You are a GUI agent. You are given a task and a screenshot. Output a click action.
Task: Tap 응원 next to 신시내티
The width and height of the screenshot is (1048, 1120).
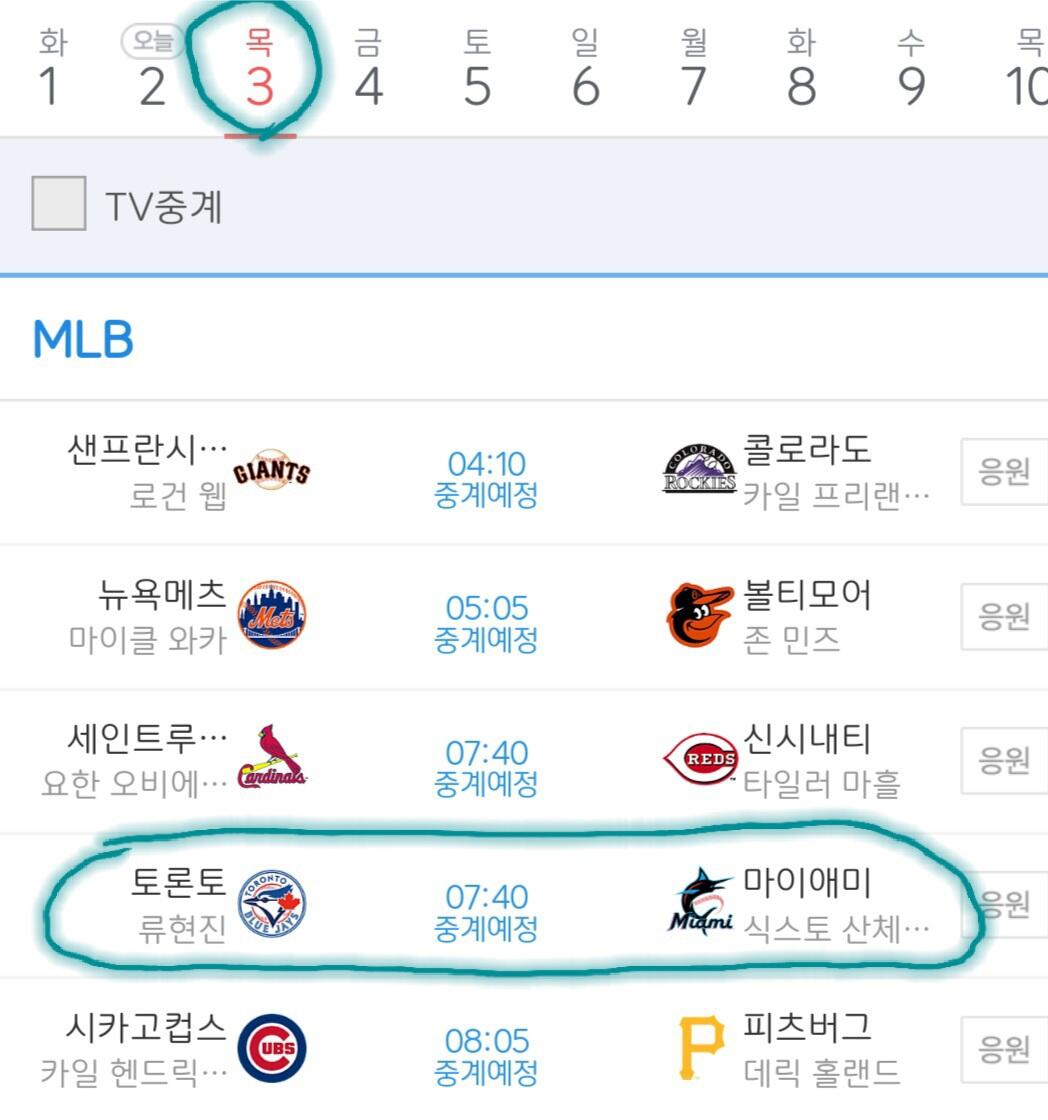(1003, 761)
